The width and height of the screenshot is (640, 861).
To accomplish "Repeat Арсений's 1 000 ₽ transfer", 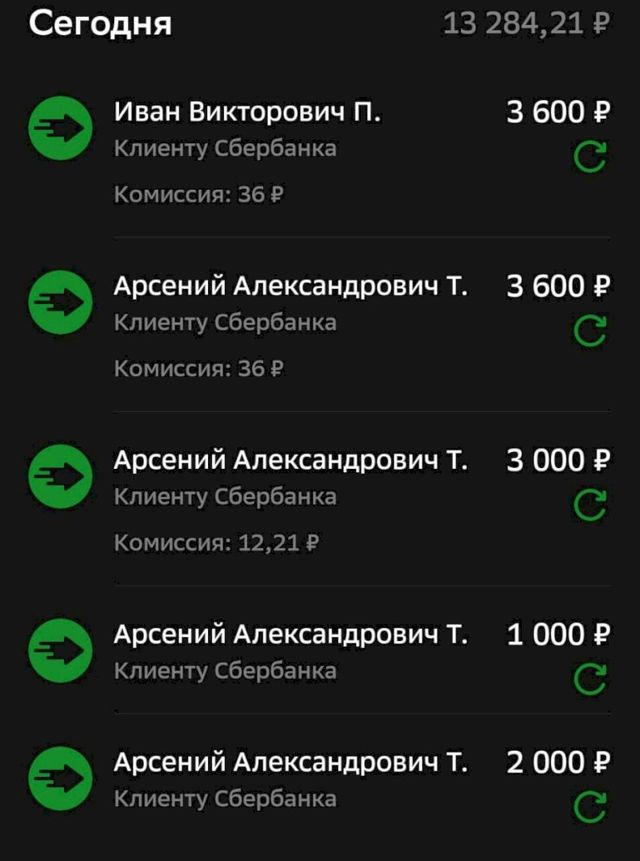I will [590, 680].
